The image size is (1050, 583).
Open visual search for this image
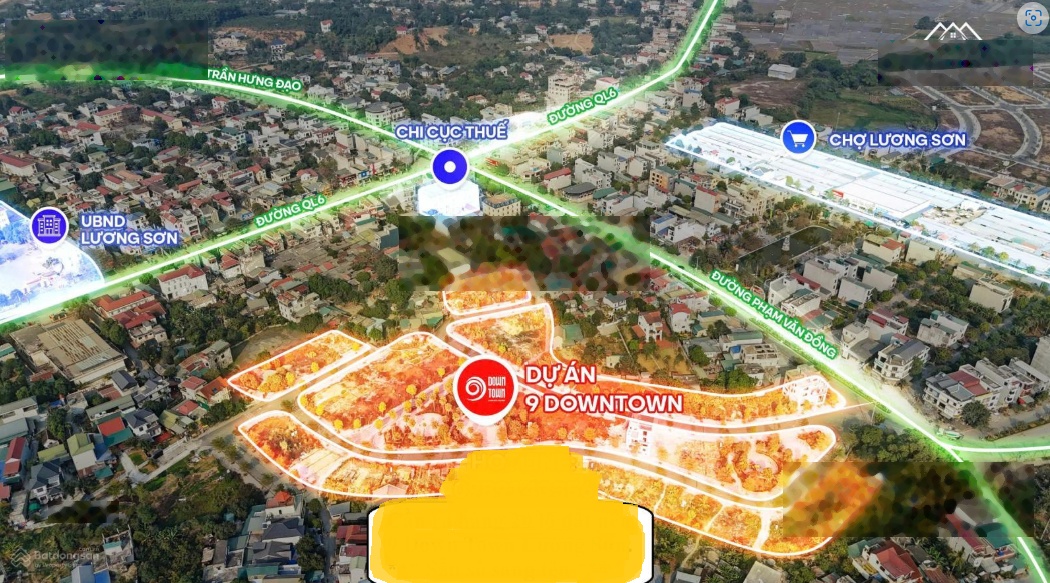[x=1031, y=18]
